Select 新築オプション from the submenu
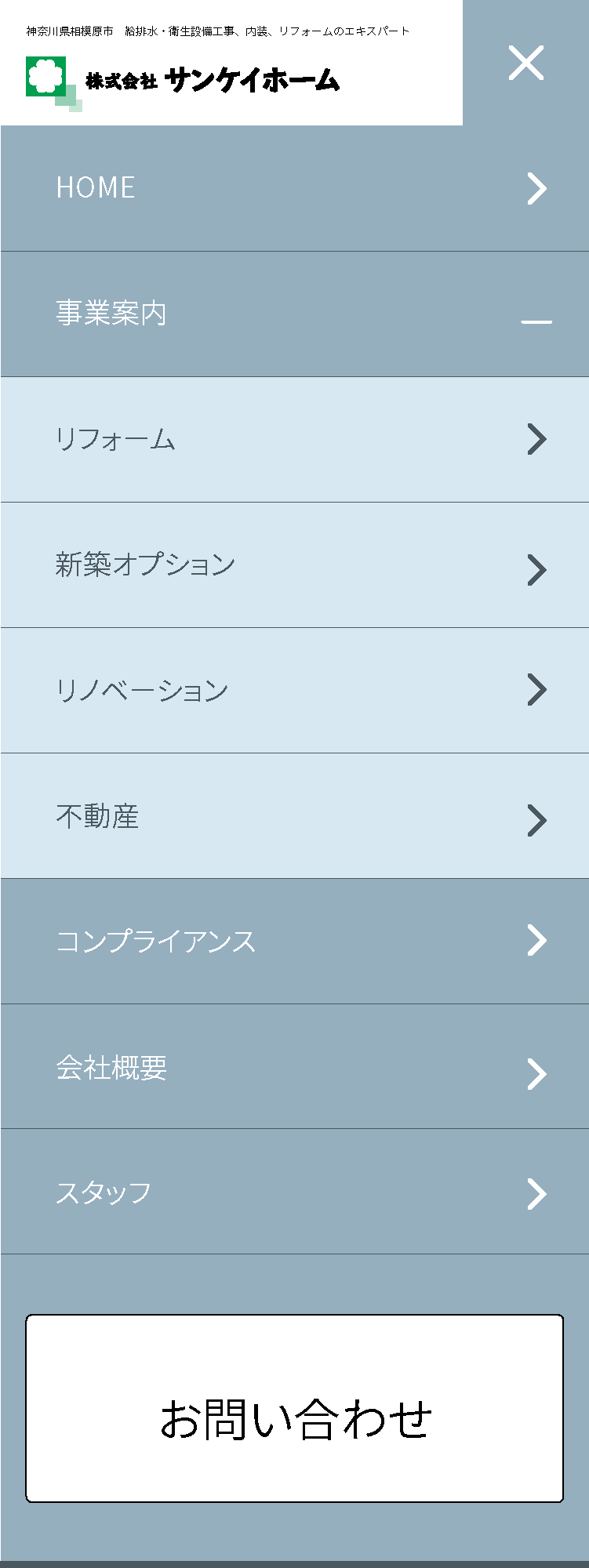 294,564
